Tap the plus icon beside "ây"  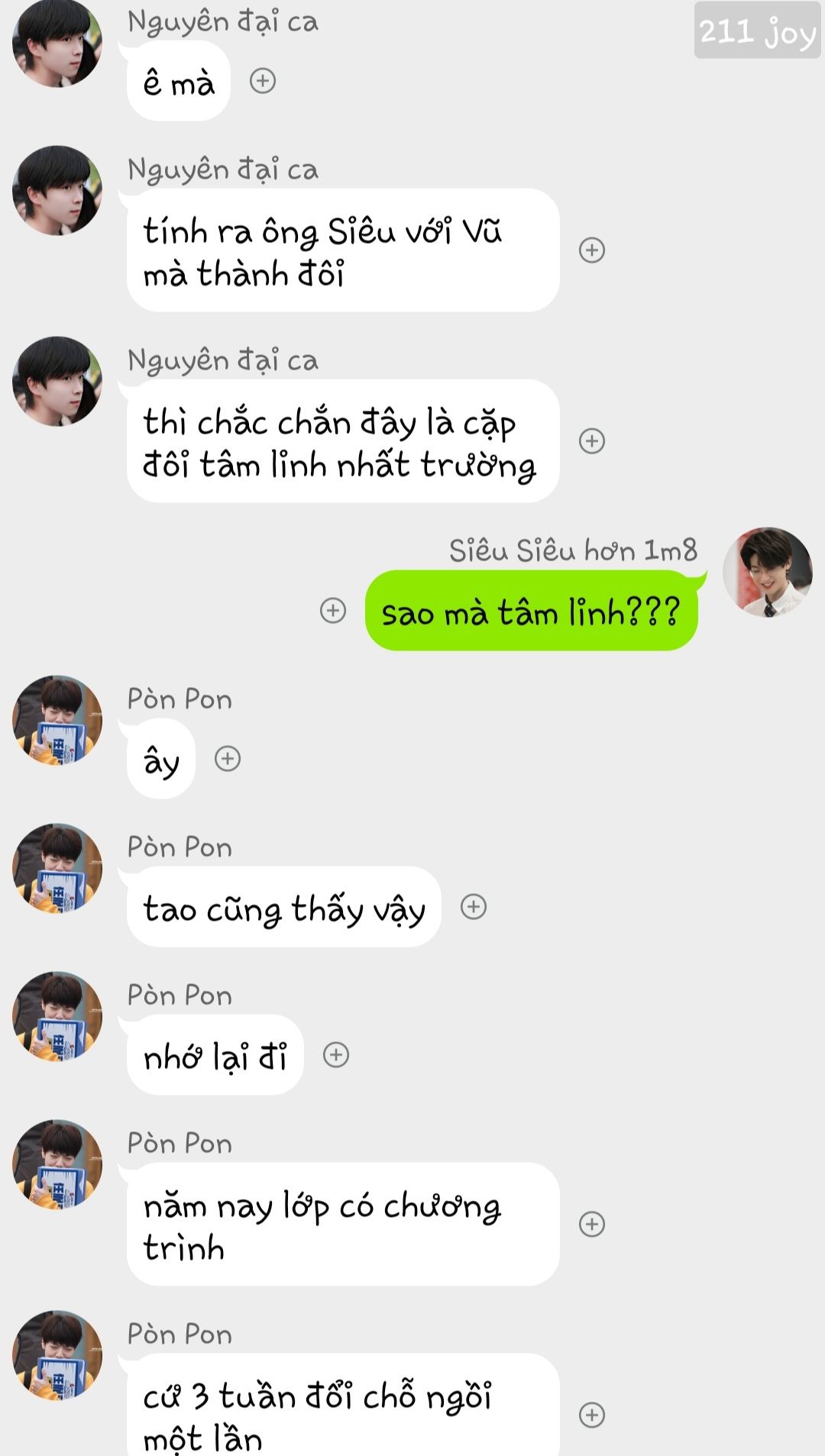pos(228,759)
